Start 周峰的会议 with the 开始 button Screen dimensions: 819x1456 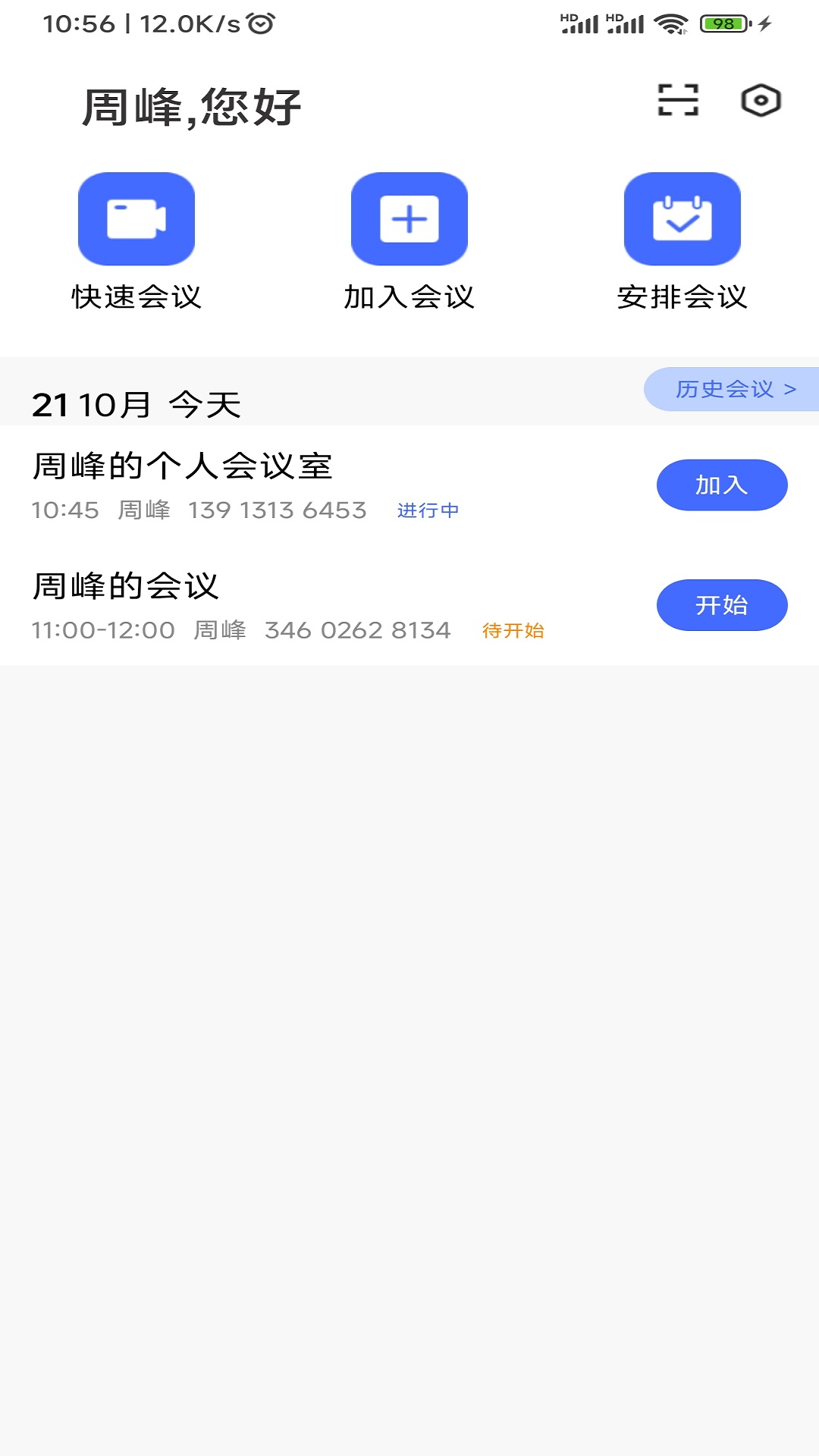721,604
